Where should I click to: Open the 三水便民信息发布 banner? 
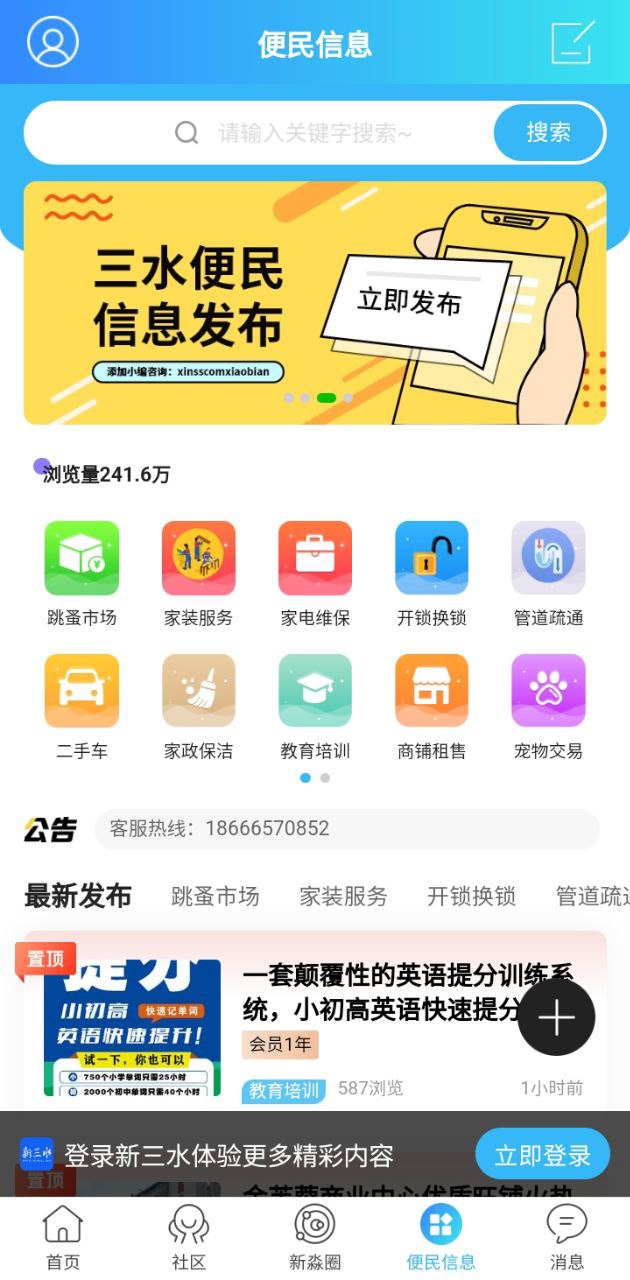point(315,302)
